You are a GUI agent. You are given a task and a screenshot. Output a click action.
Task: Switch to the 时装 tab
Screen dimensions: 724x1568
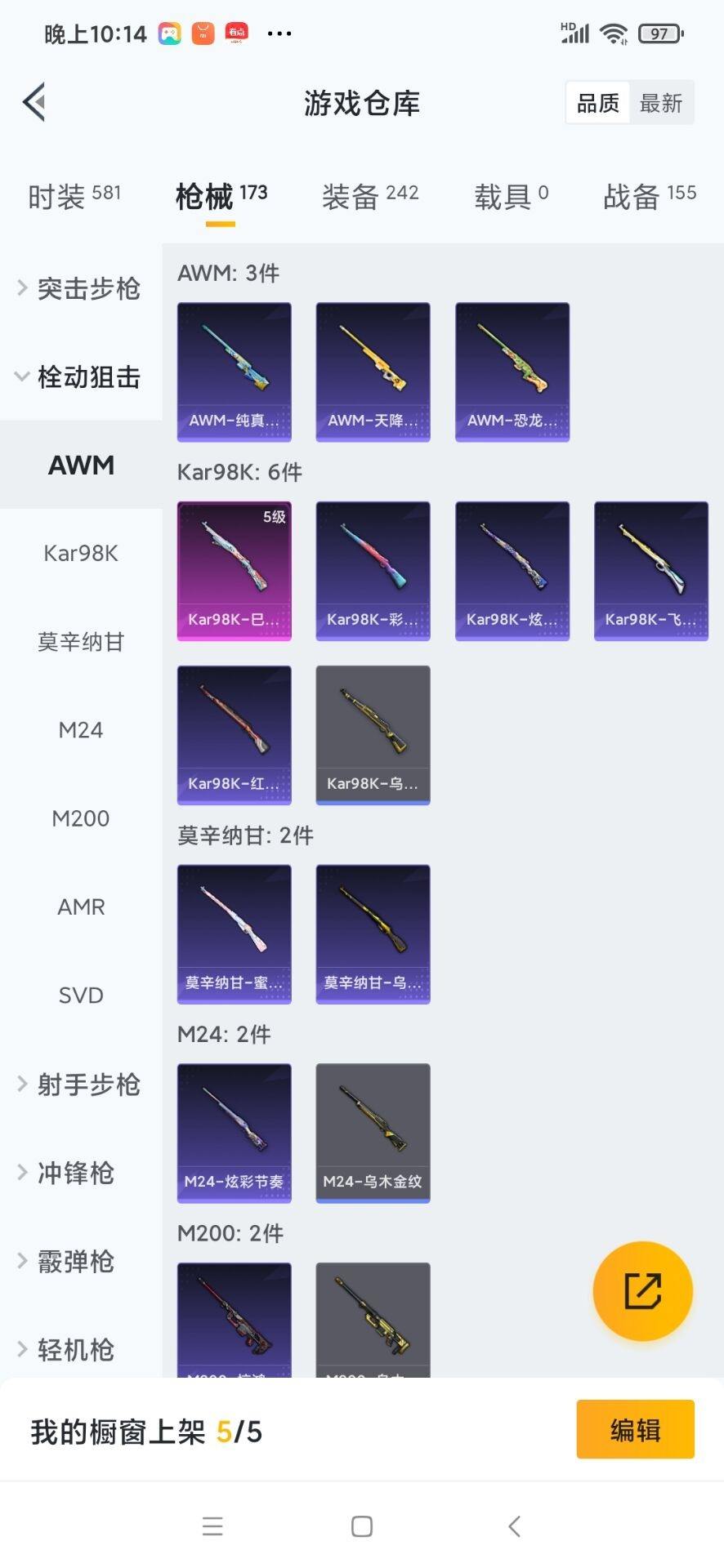click(74, 196)
